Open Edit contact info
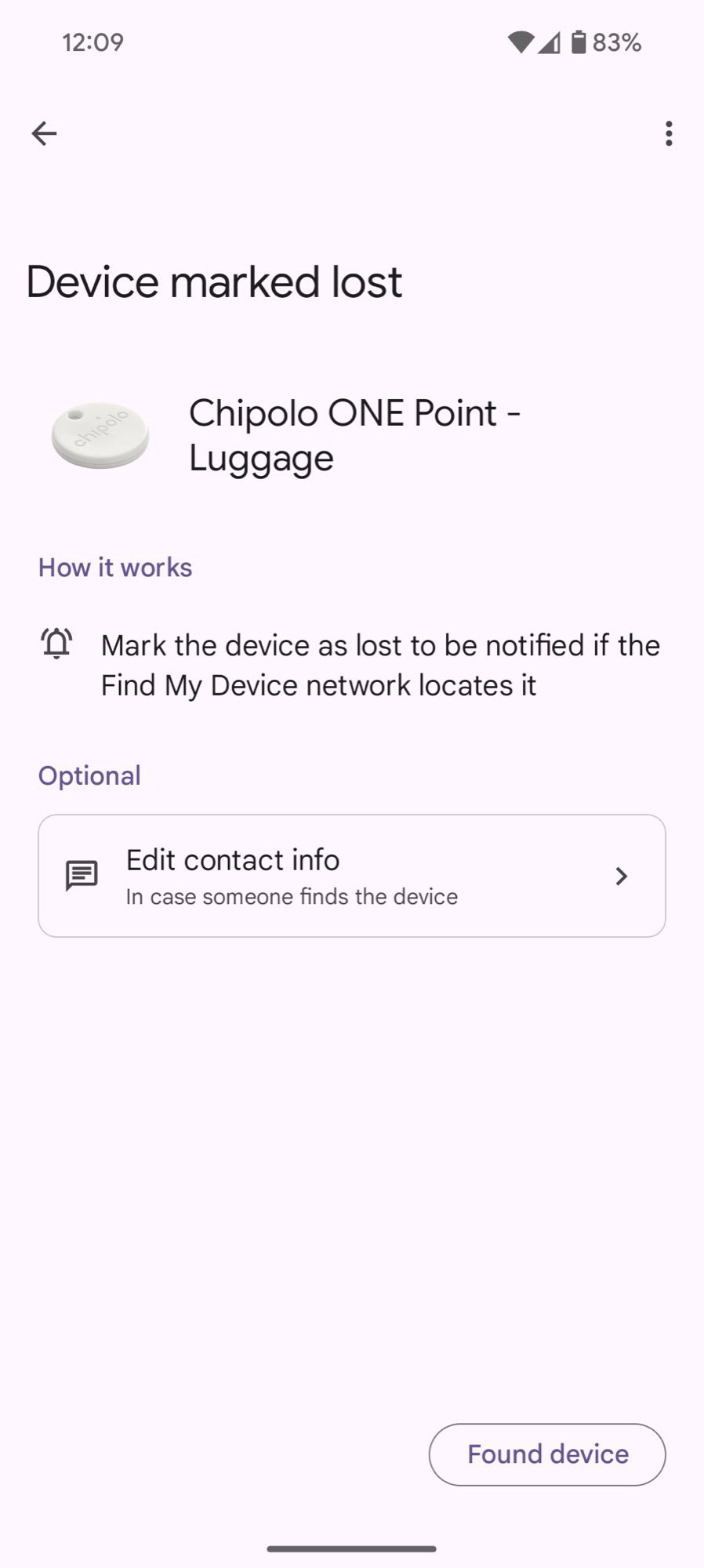 click(x=351, y=876)
